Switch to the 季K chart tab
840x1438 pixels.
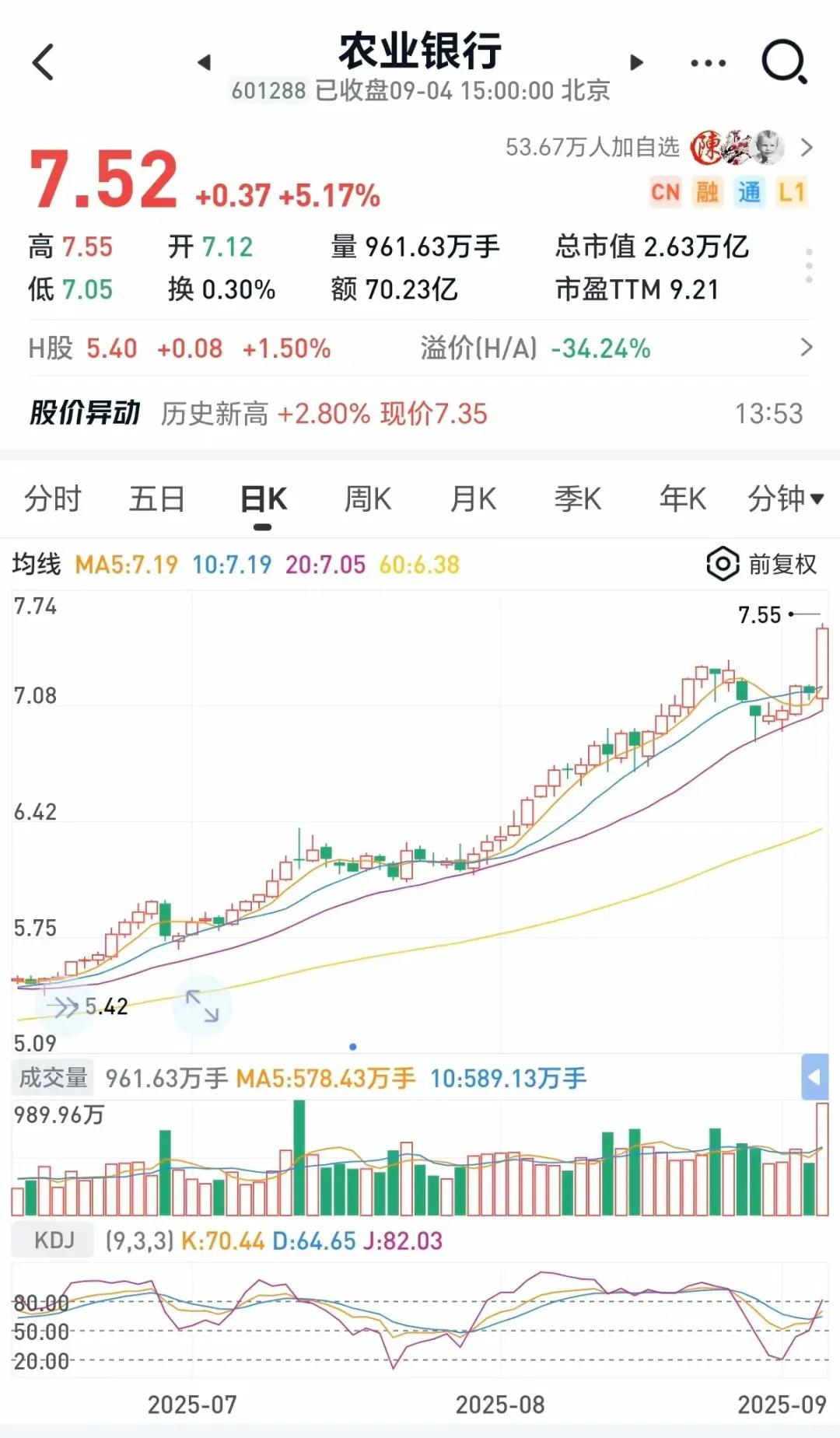coord(577,499)
